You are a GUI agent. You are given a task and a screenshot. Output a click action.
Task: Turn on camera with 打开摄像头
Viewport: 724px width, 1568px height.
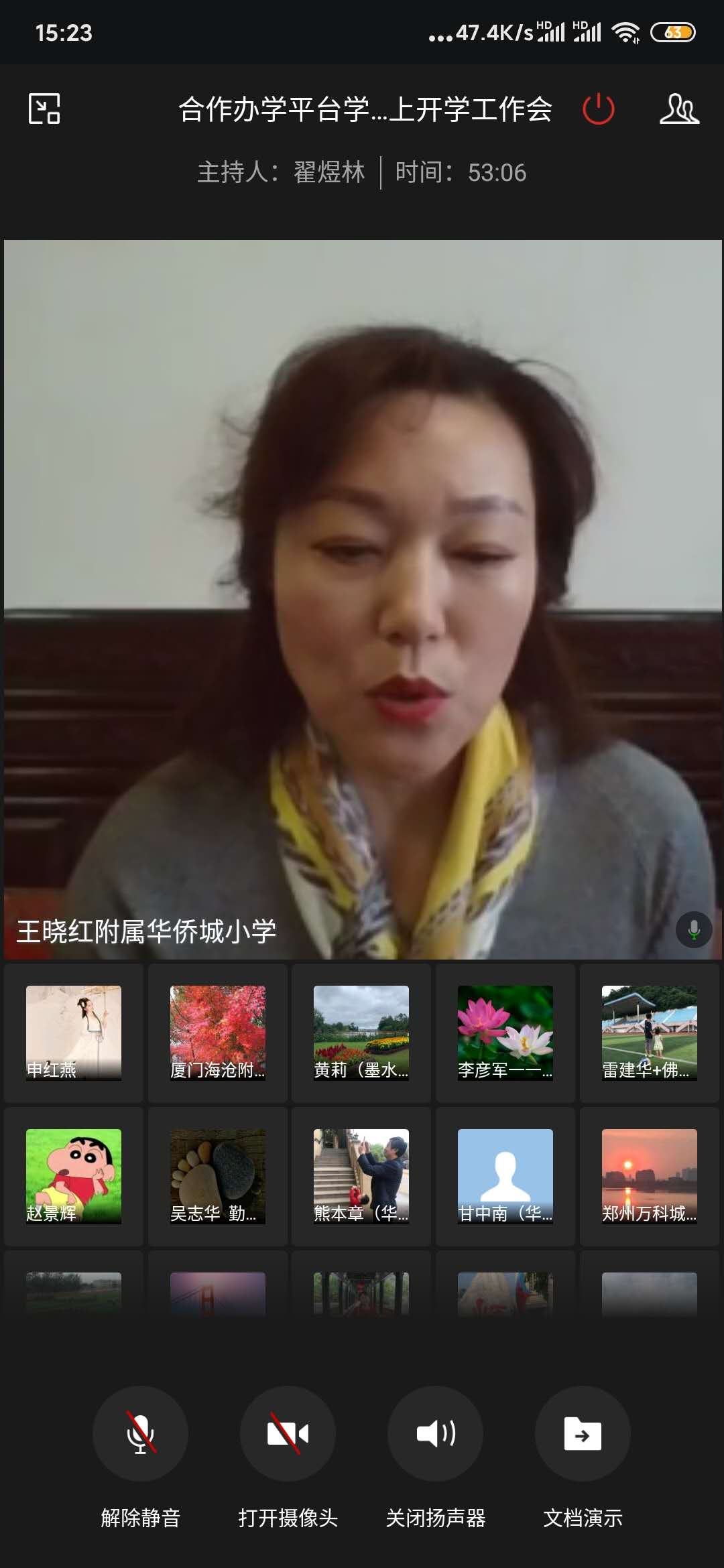click(x=288, y=1433)
